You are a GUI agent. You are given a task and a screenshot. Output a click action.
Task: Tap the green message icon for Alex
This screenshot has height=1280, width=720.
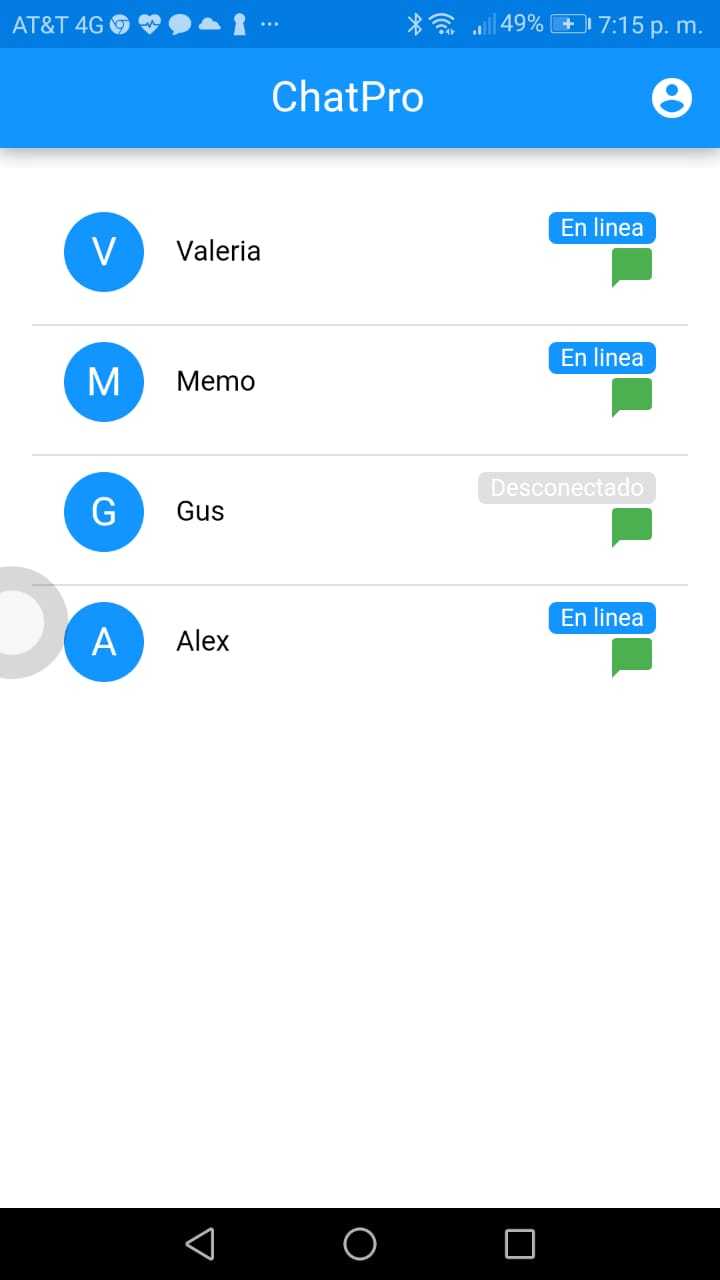tap(632, 657)
